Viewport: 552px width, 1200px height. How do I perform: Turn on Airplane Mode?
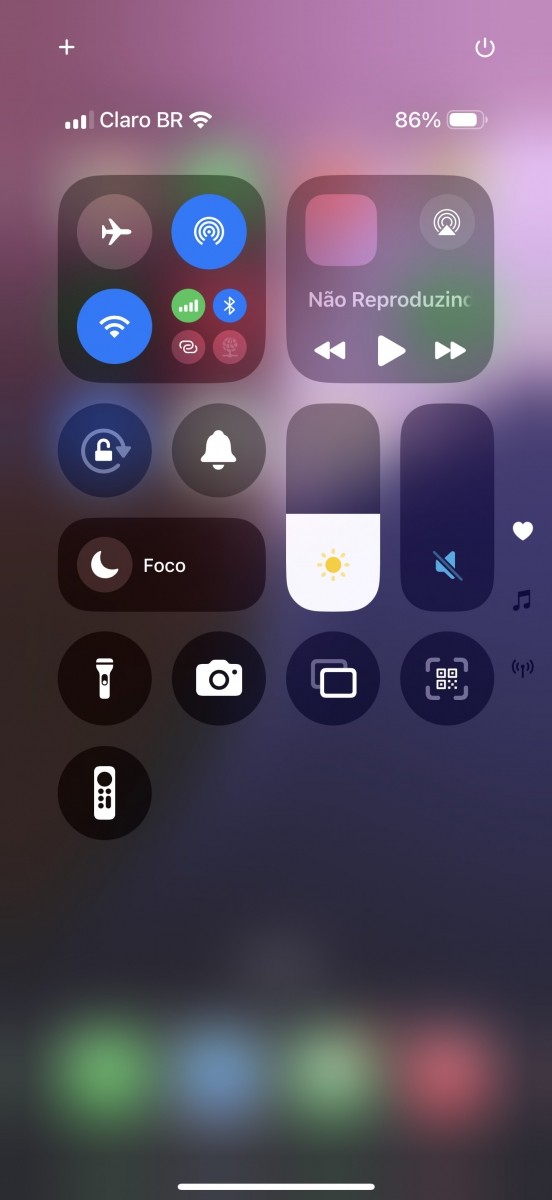click(x=115, y=232)
